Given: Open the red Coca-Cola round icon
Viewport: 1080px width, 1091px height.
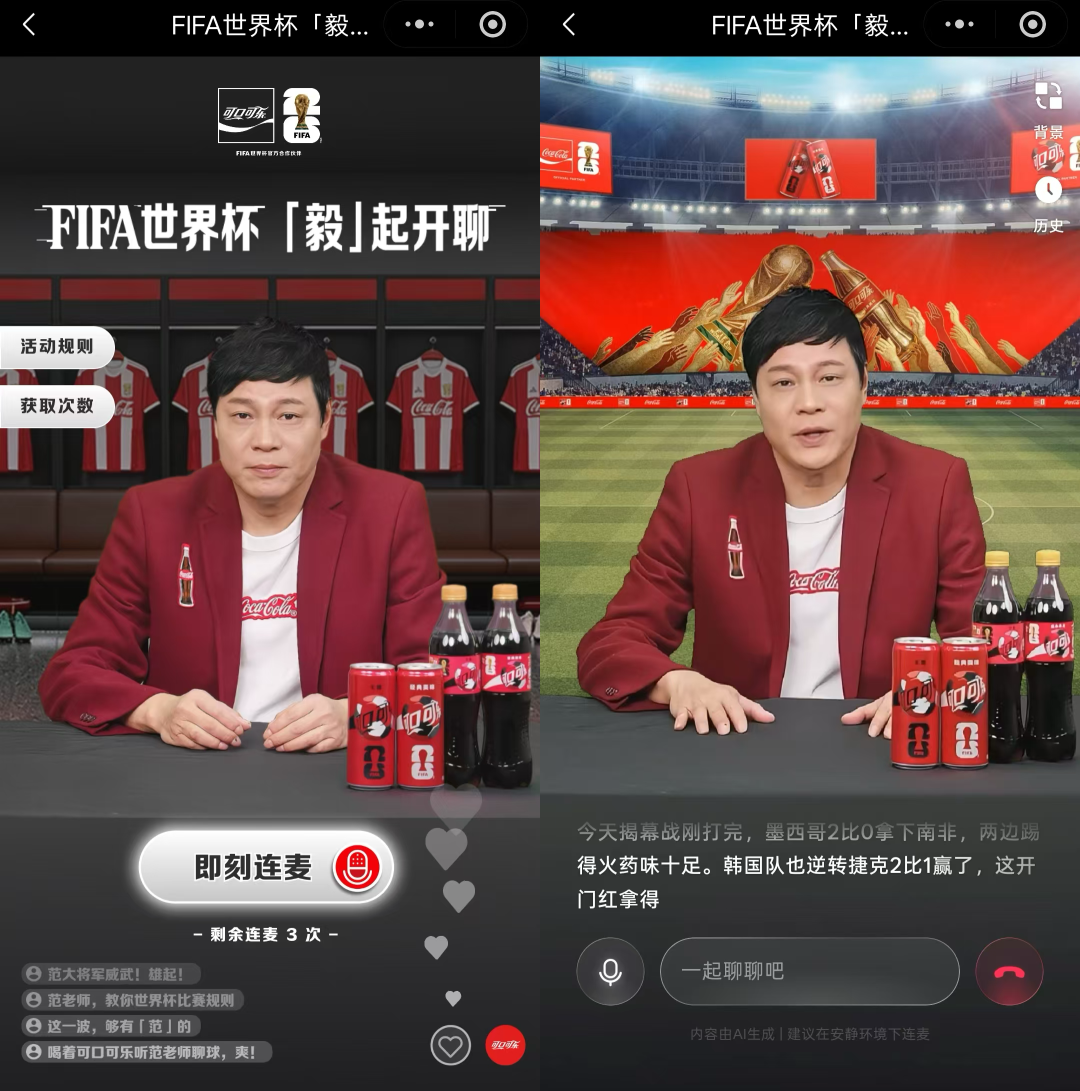Looking at the screenshot, I should (x=505, y=1045).
